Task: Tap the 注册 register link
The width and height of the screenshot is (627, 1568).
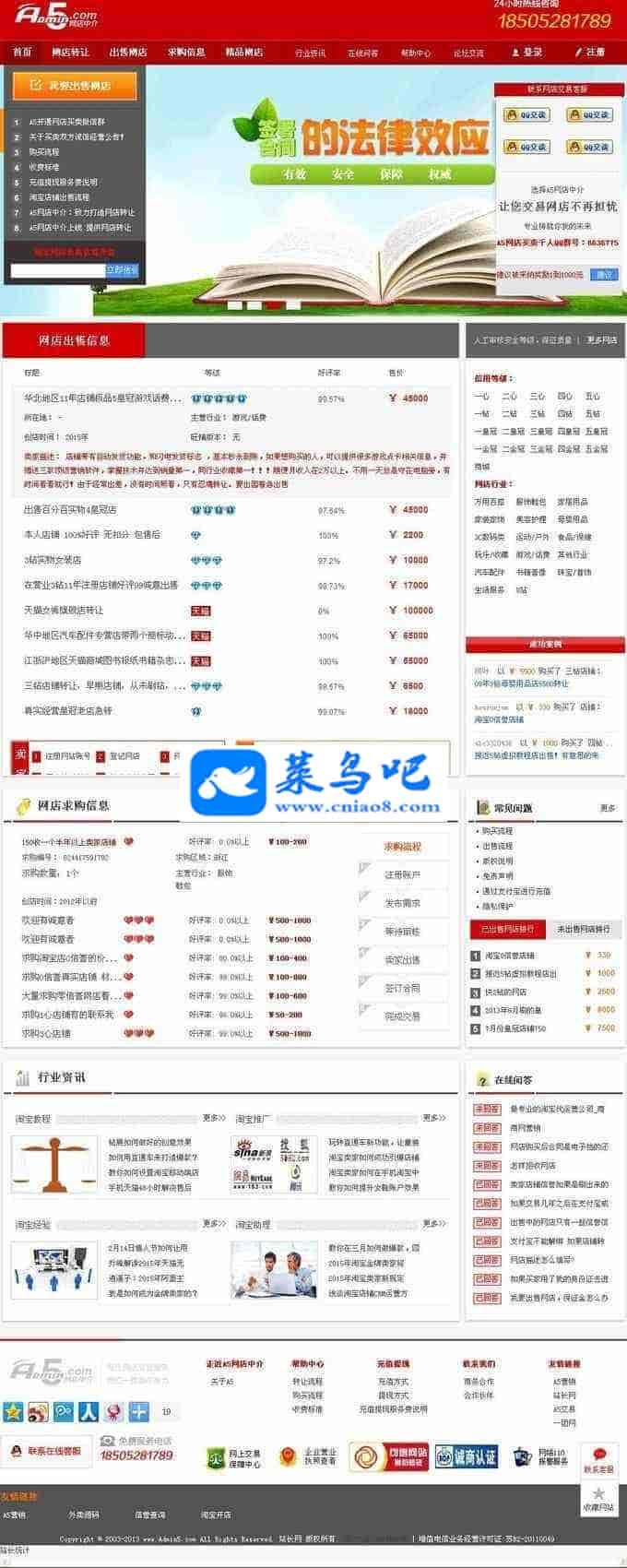Action: 590,53
